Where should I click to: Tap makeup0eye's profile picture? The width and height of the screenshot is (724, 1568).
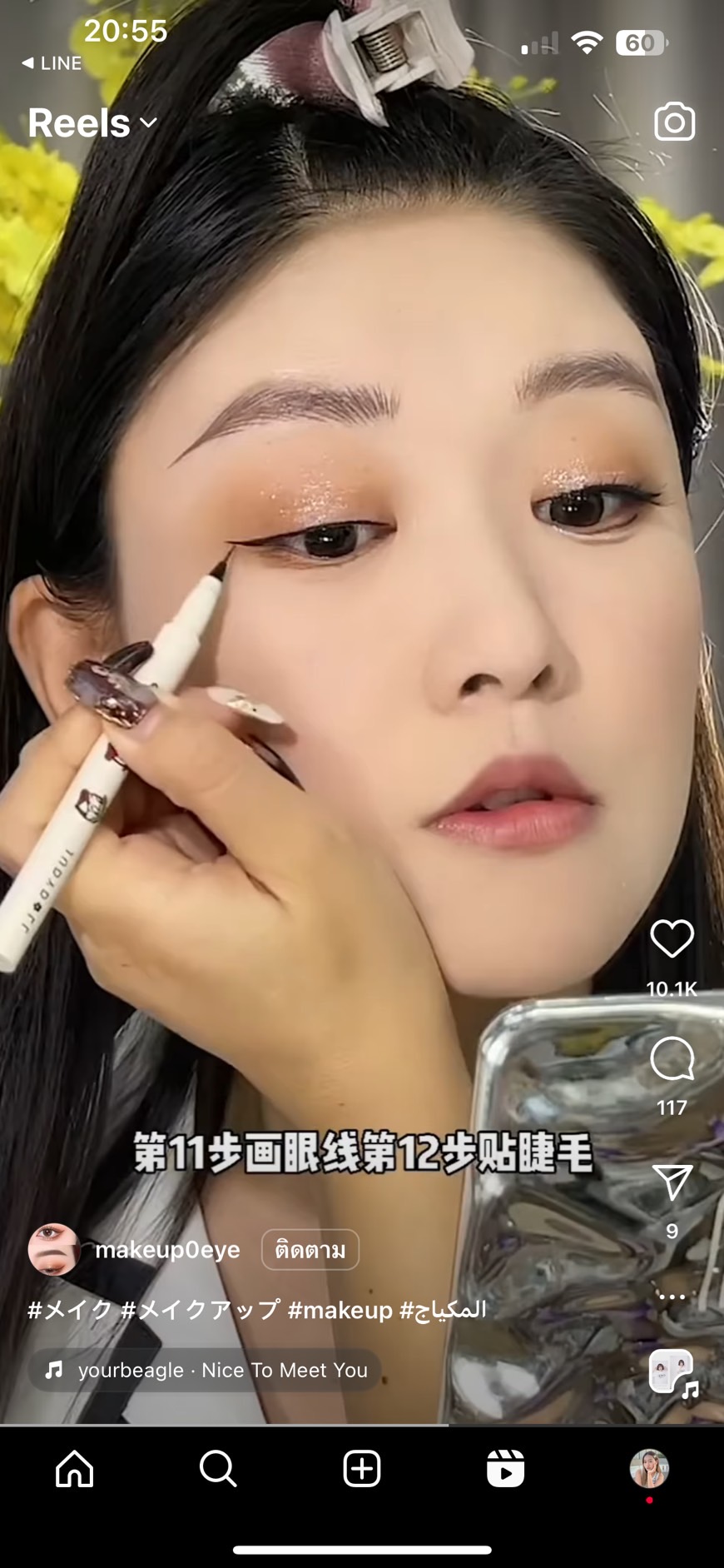[x=54, y=1249]
